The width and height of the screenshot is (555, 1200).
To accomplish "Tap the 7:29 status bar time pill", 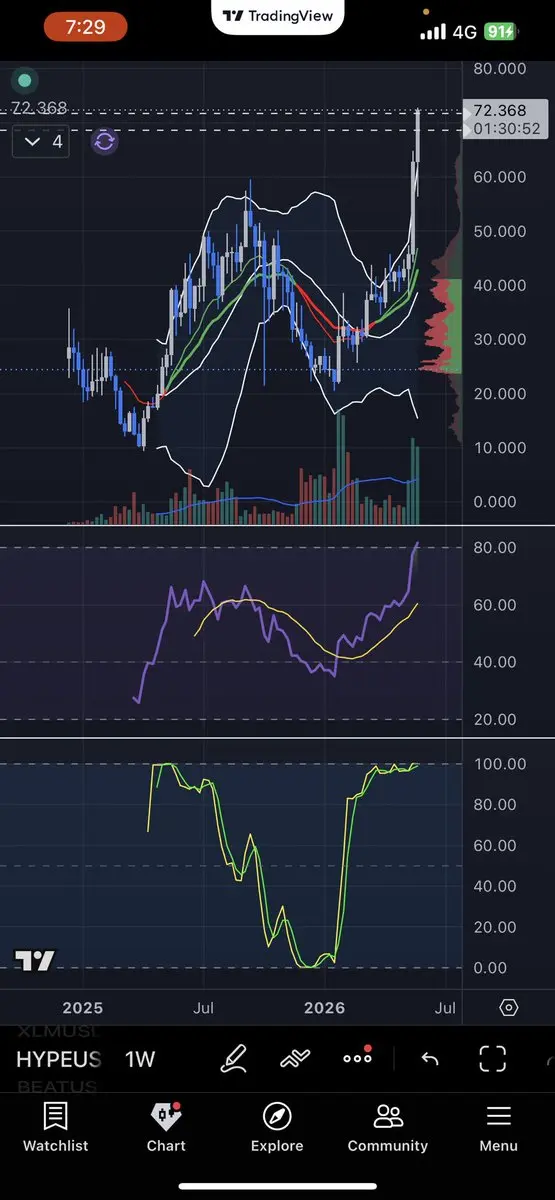I will click(x=85, y=28).
